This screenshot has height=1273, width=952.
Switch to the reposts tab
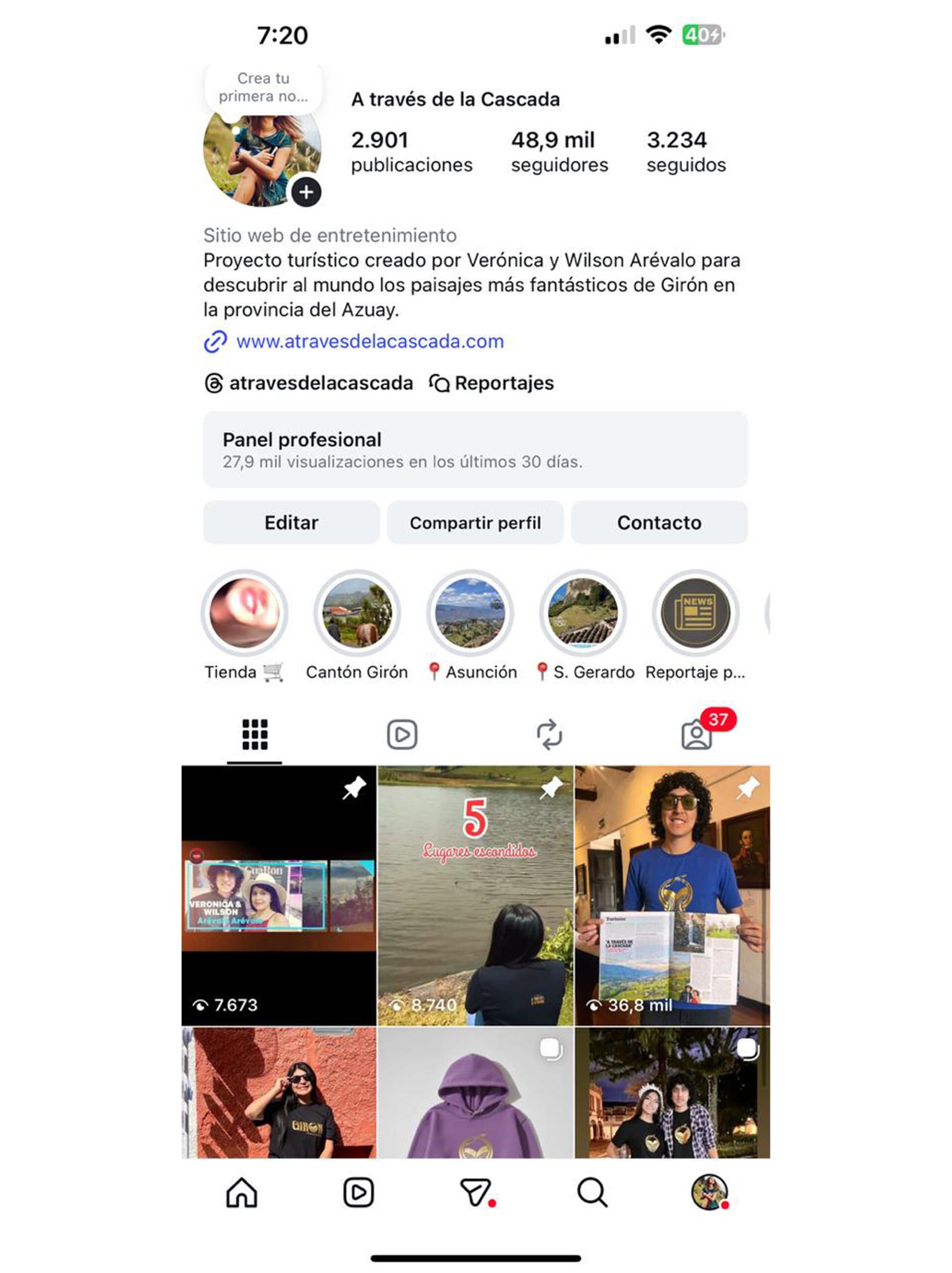pyautogui.click(x=549, y=735)
